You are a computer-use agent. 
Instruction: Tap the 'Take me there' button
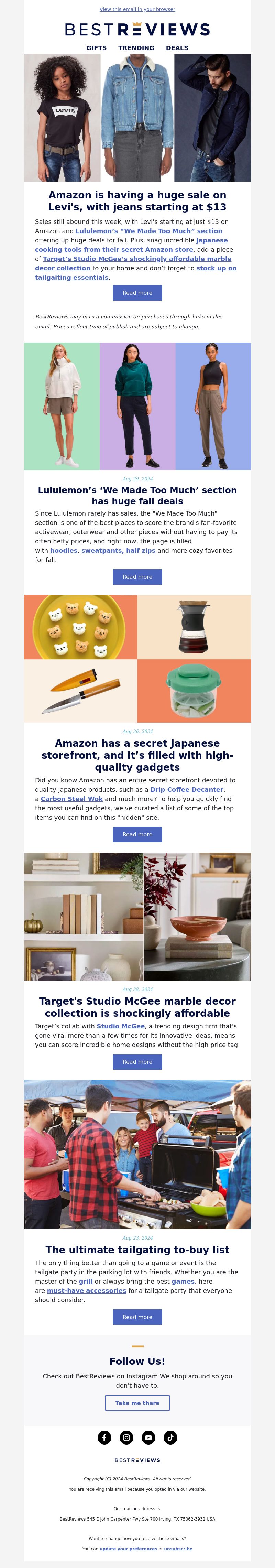point(137,1403)
